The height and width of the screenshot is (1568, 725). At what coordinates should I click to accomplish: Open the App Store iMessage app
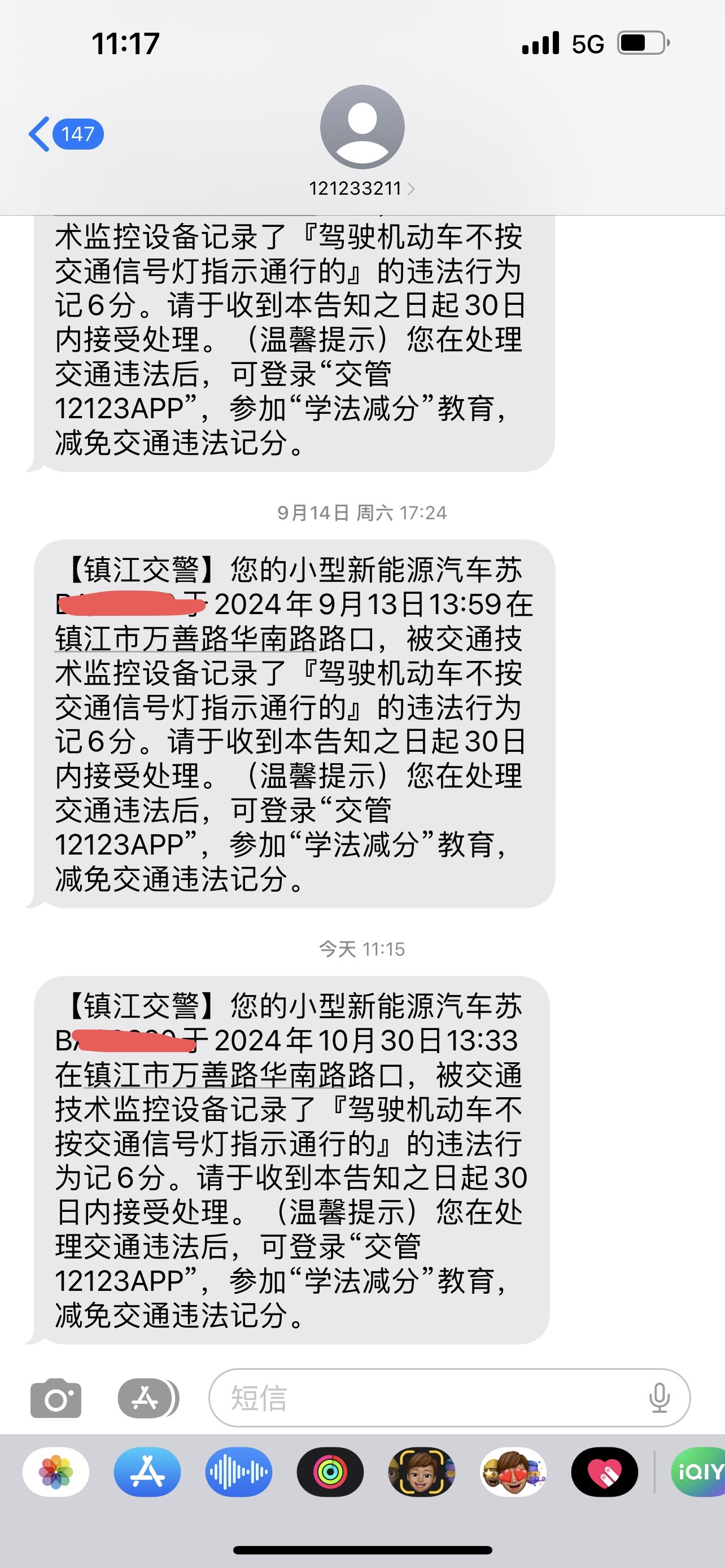pos(147,1473)
